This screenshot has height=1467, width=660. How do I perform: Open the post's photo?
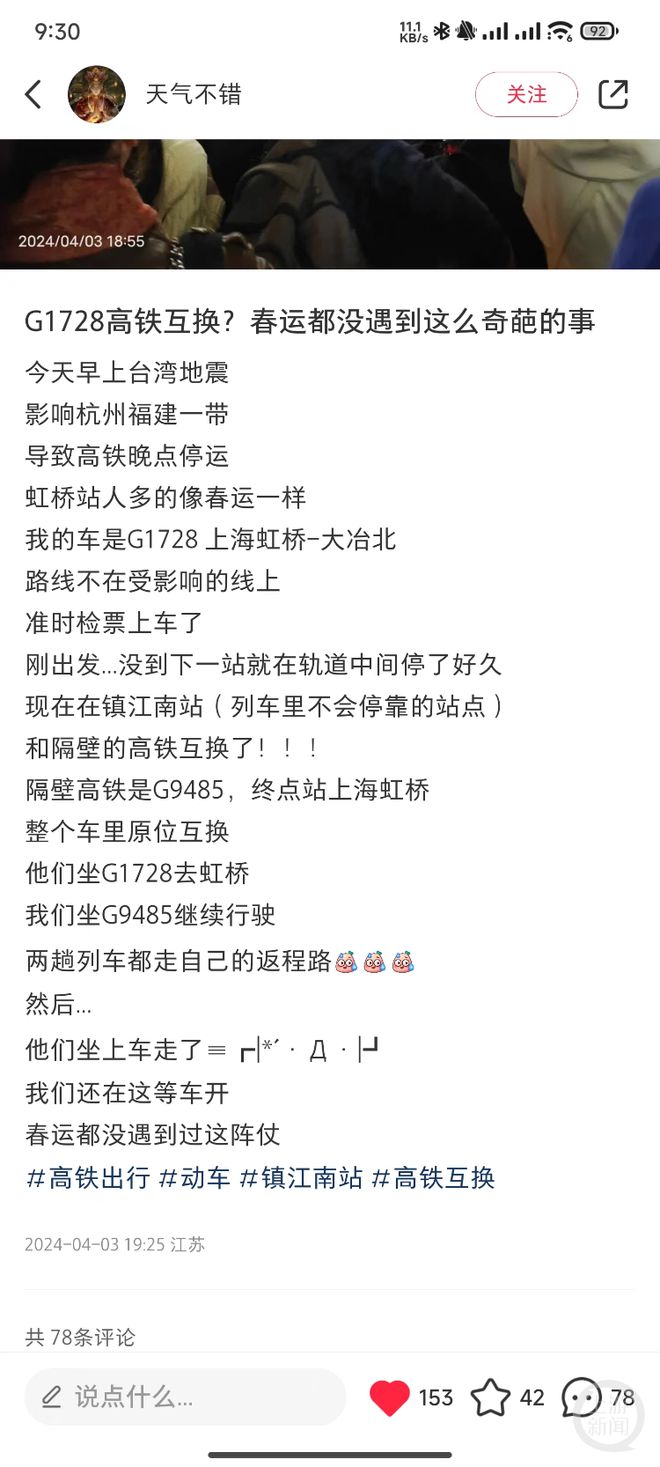(x=330, y=204)
